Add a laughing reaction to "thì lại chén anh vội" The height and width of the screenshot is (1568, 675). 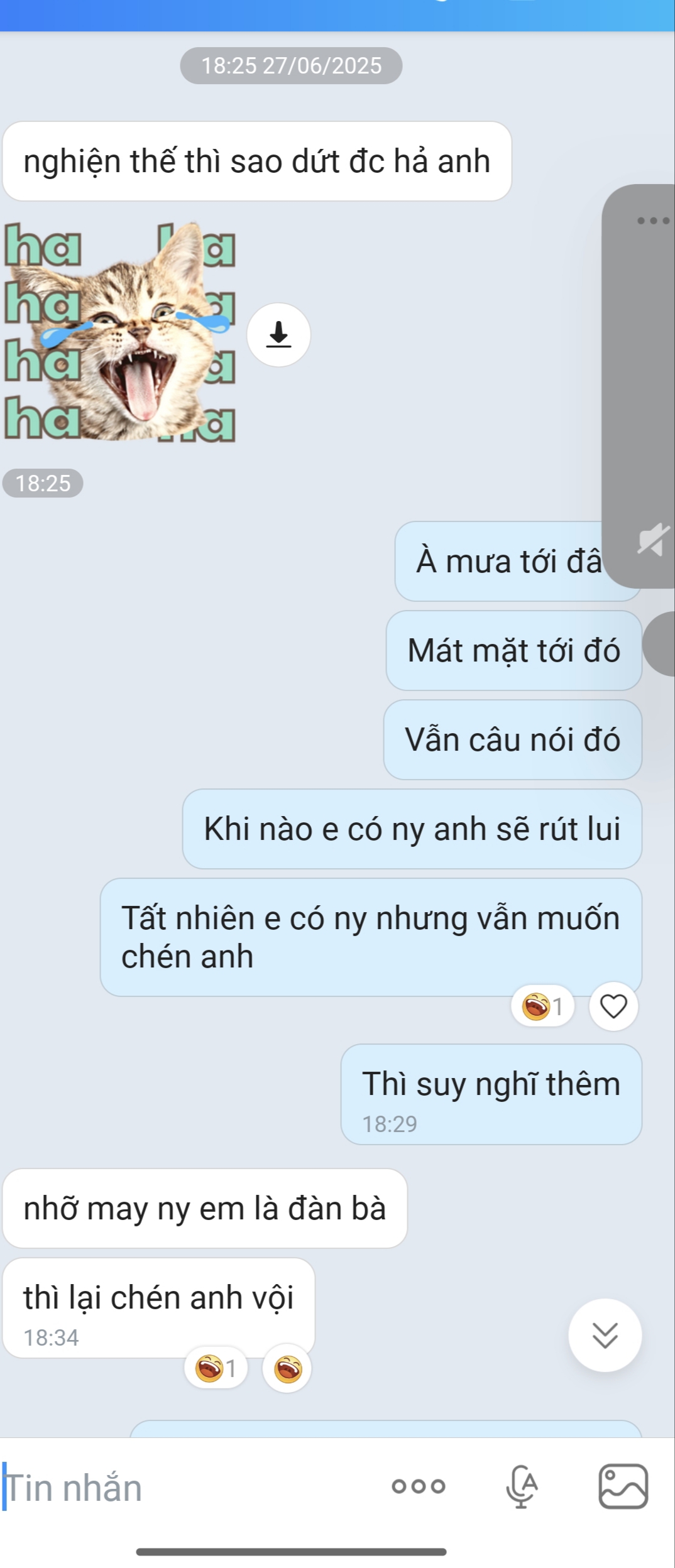click(x=288, y=1369)
